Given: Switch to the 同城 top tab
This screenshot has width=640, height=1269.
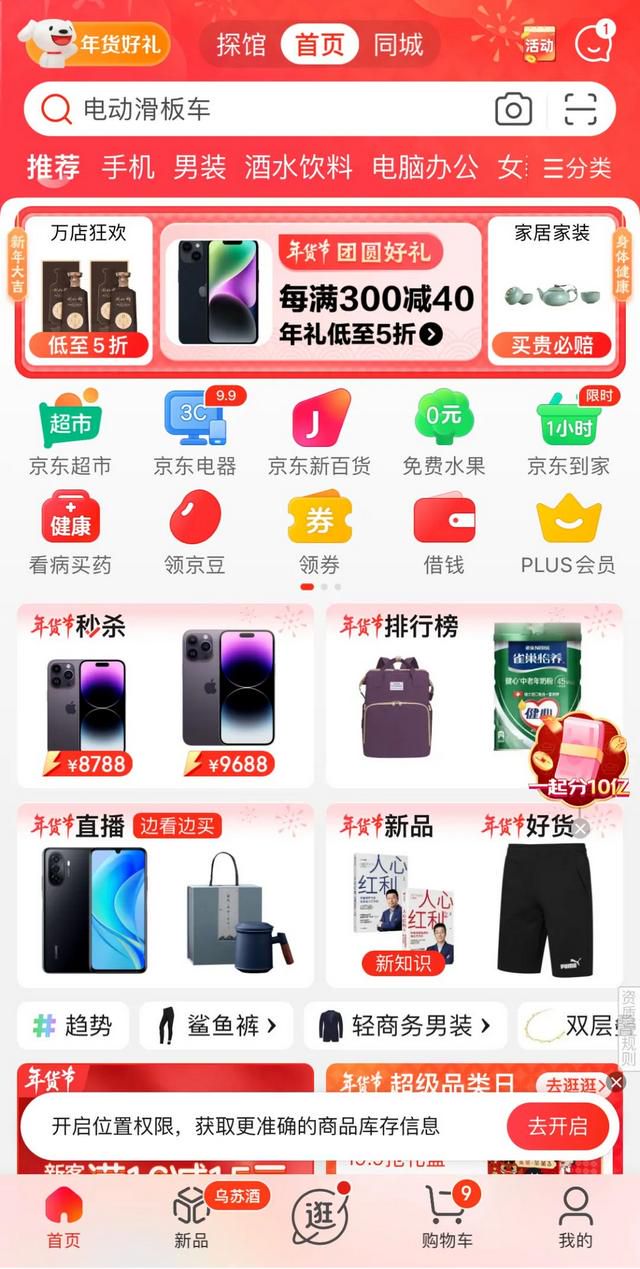Looking at the screenshot, I should (398, 45).
